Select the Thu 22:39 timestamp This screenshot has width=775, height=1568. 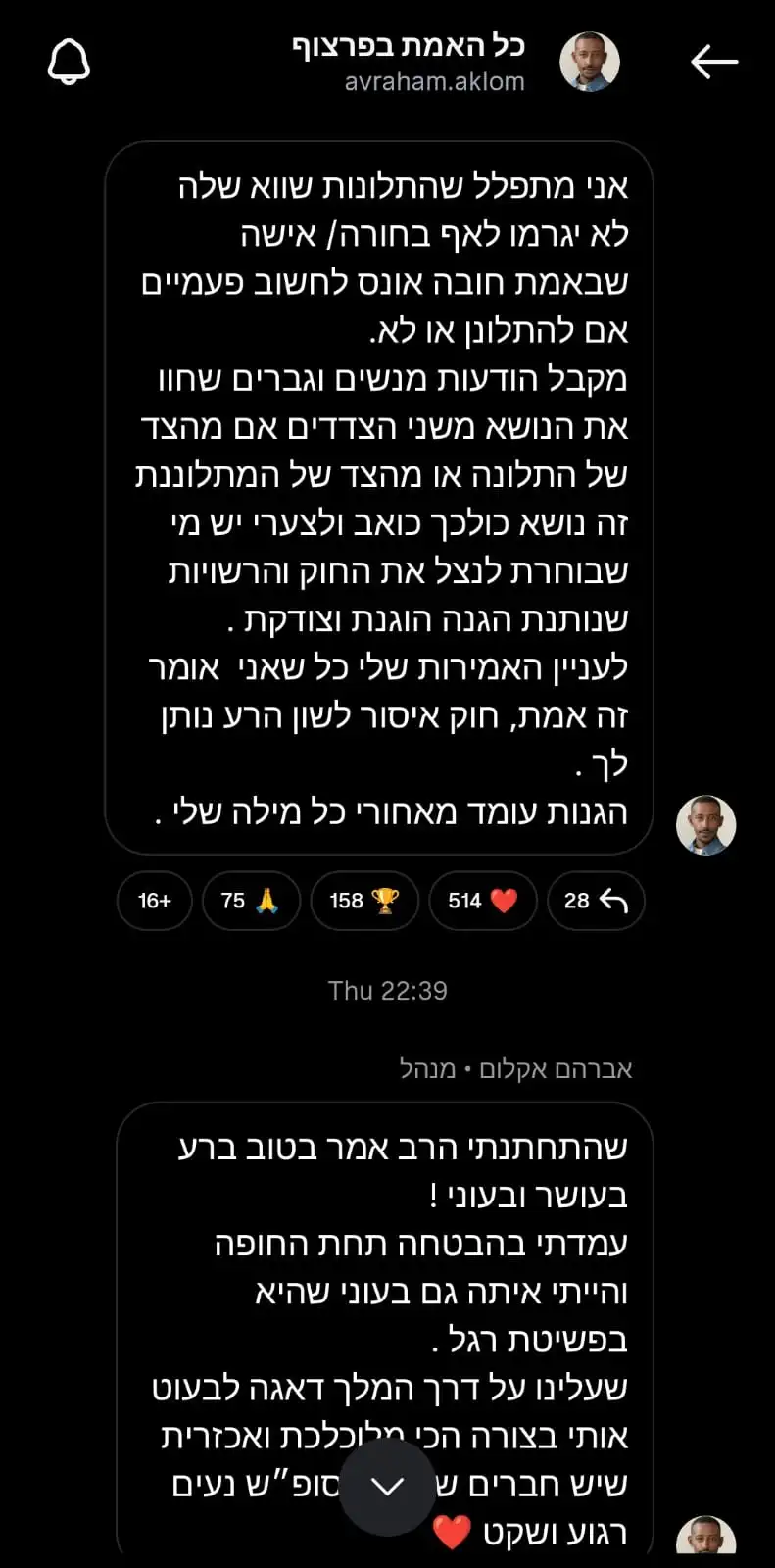click(x=387, y=991)
